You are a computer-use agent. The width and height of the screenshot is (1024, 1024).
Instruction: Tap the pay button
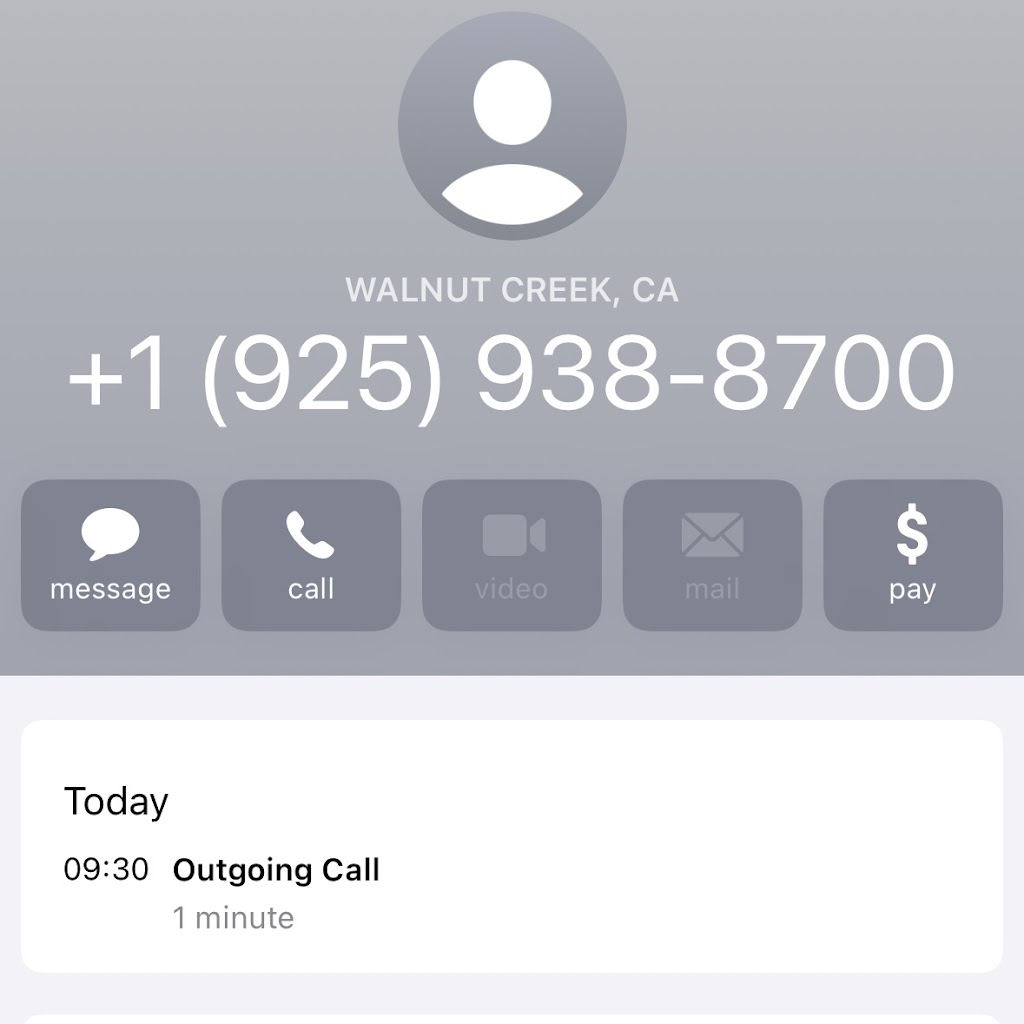[x=912, y=555]
